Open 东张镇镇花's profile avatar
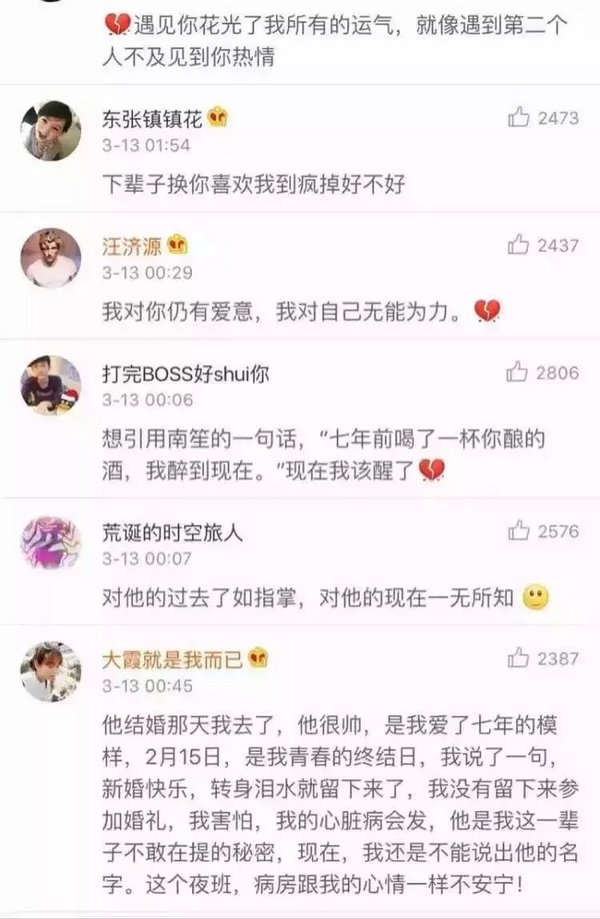This screenshot has width=600, height=919. coord(50,131)
